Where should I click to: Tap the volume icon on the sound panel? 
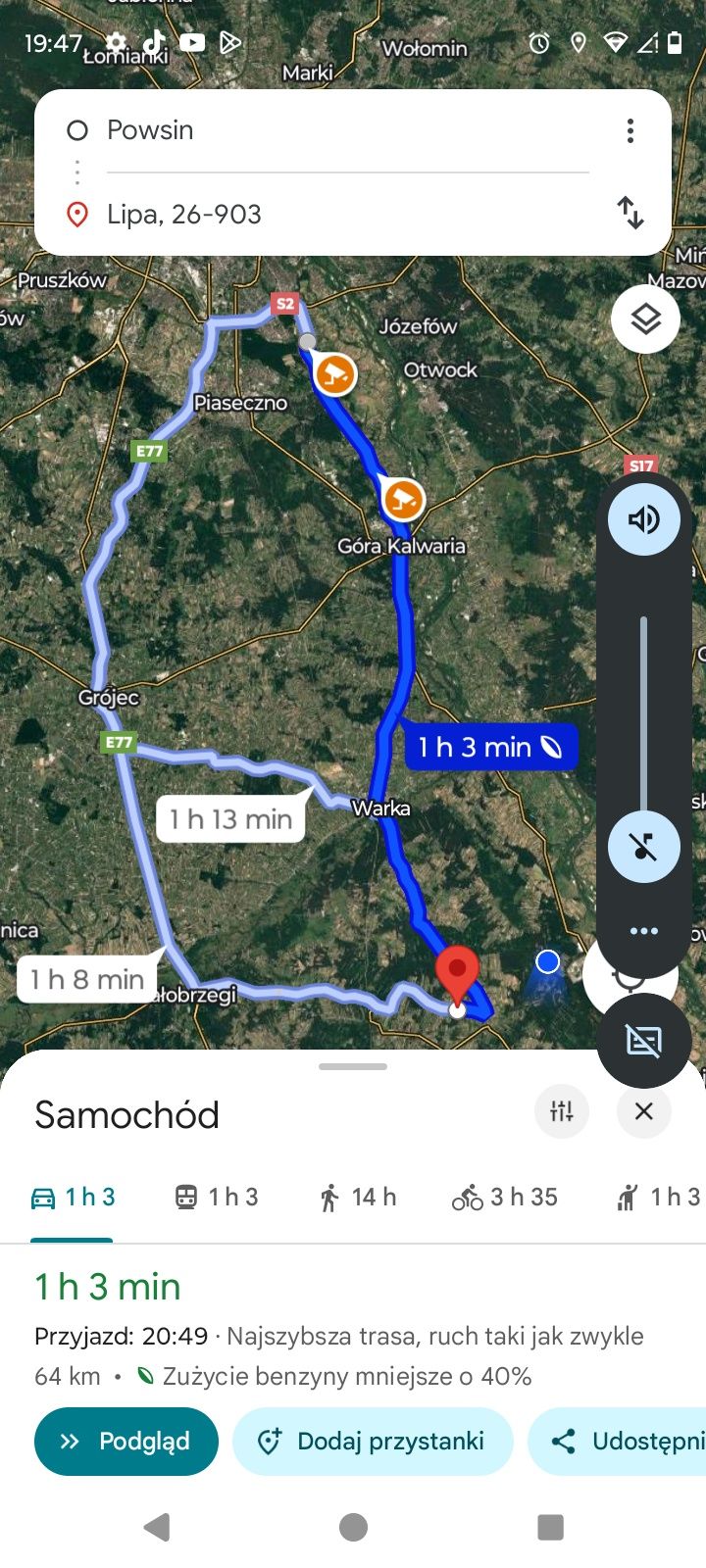(x=644, y=519)
